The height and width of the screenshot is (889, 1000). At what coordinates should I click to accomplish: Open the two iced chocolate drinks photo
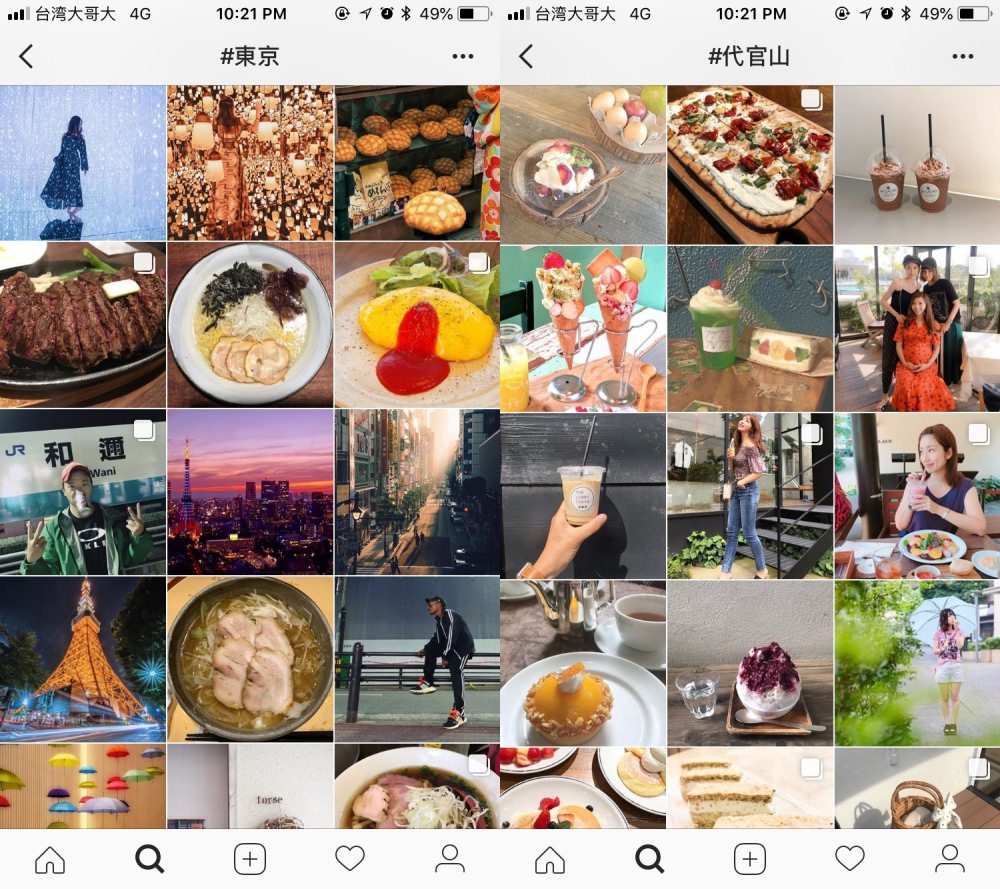(x=917, y=165)
